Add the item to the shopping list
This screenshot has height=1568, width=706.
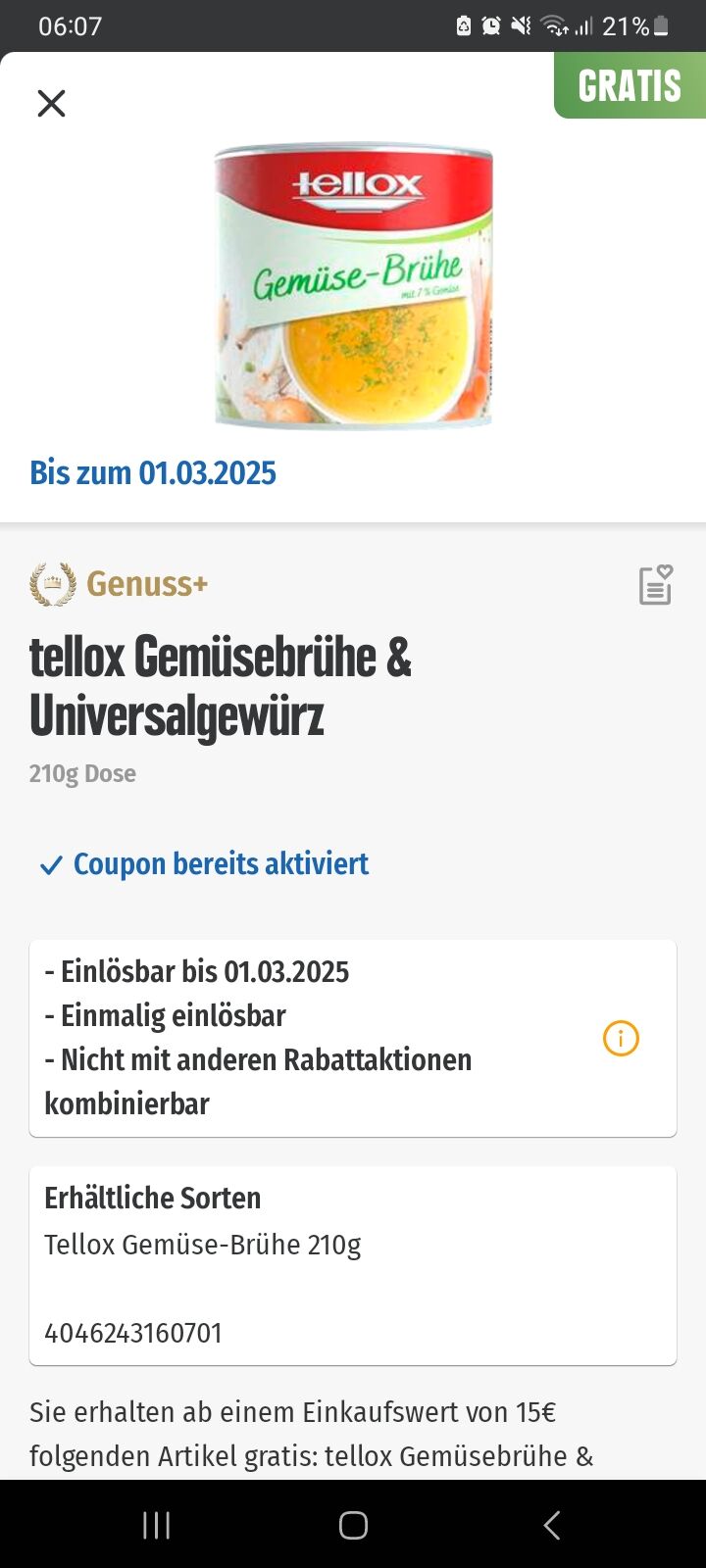click(x=655, y=585)
